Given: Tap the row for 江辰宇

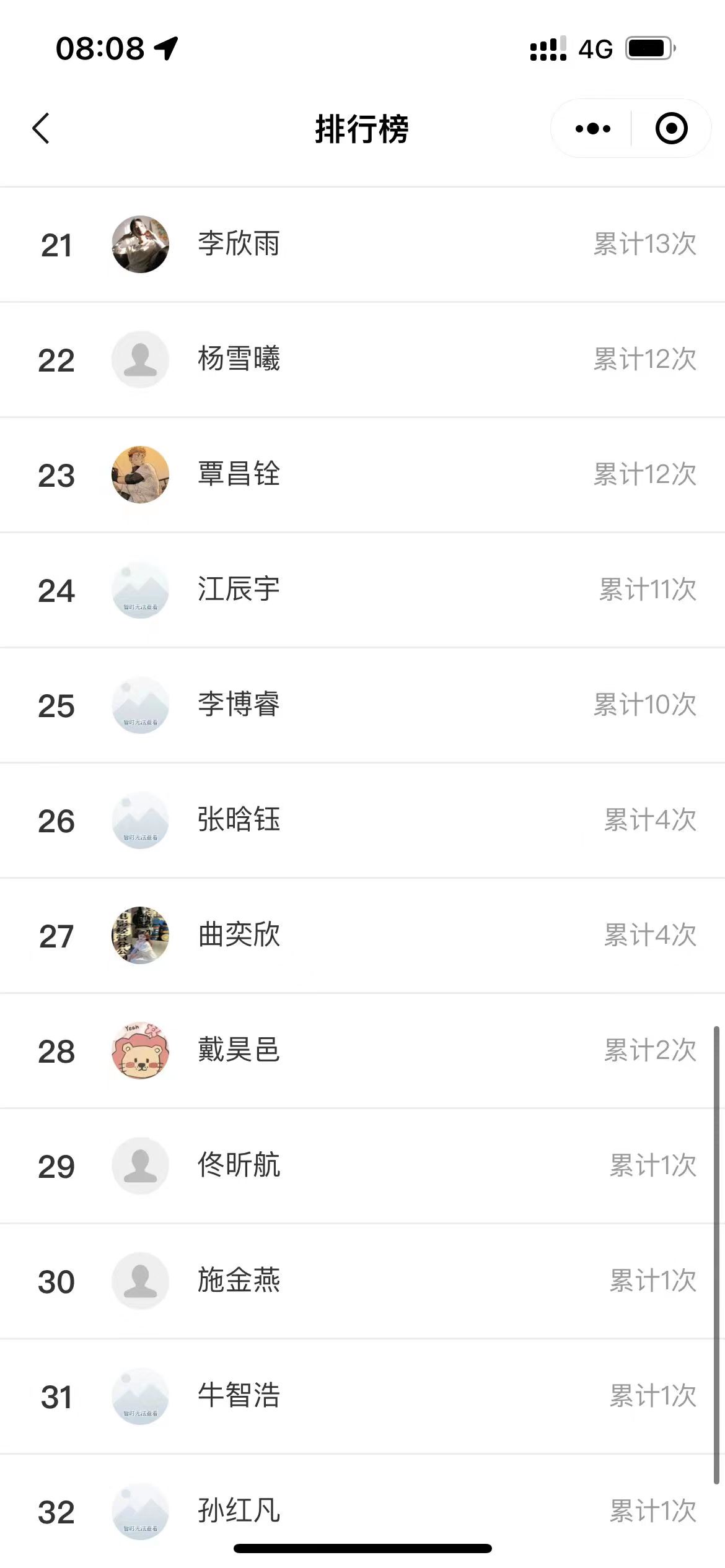Looking at the screenshot, I should [362, 590].
